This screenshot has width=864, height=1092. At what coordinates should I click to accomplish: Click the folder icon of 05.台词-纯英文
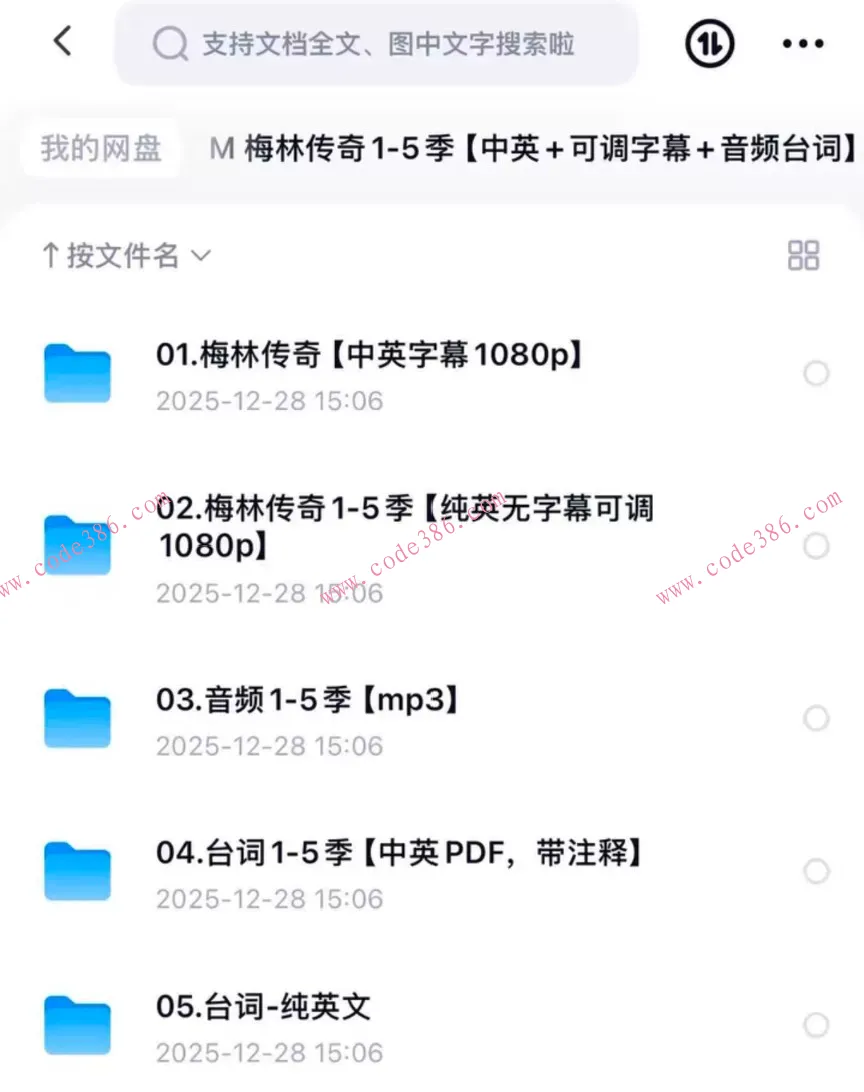pyautogui.click(x=77, y=1024)
